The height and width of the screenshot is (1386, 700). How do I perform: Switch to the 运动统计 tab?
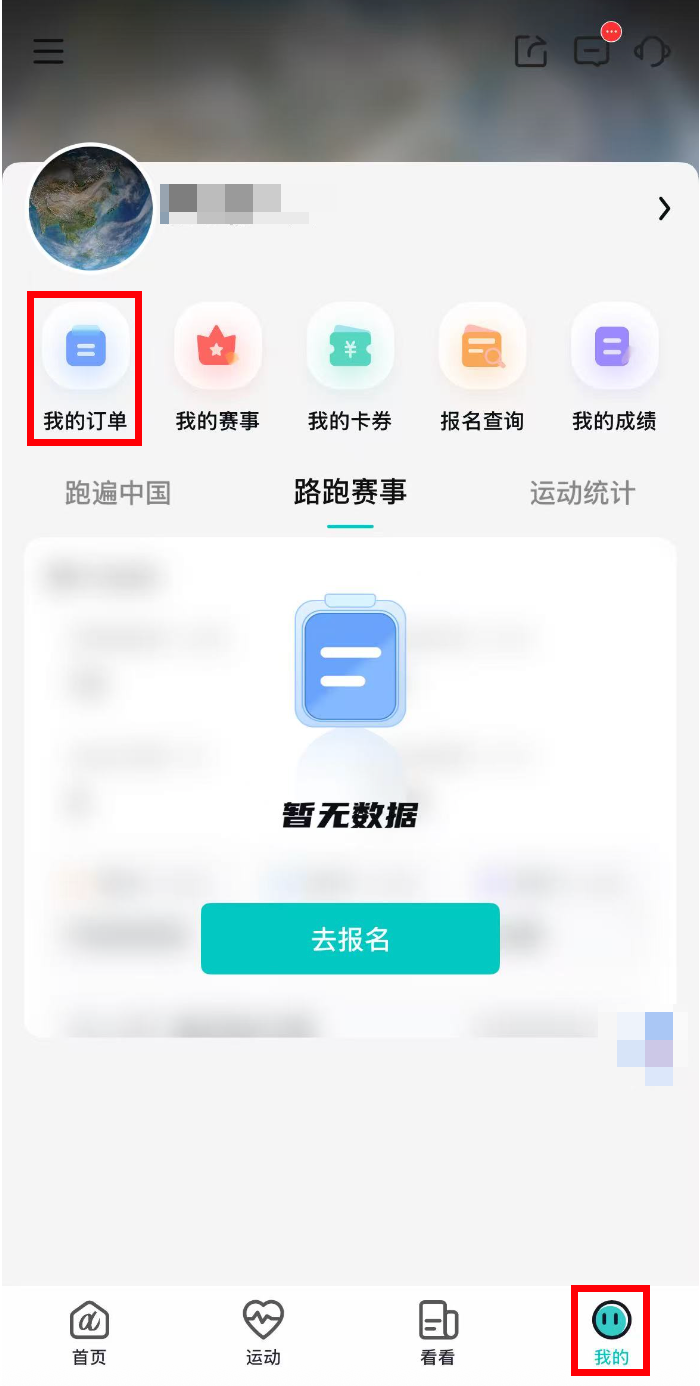pyautogui.click(x=582, y=493)
